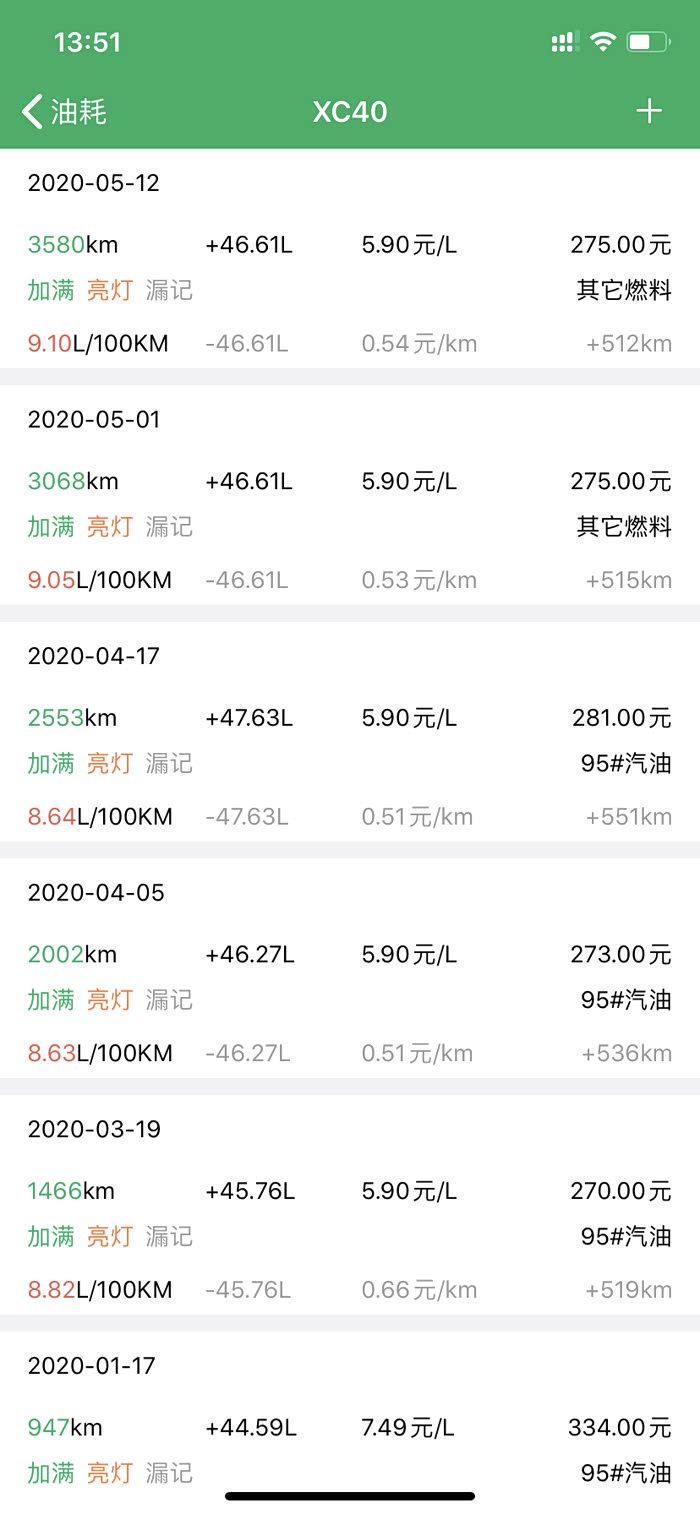
Task: Go back to 油耗 screen
Action: point(64,111)
